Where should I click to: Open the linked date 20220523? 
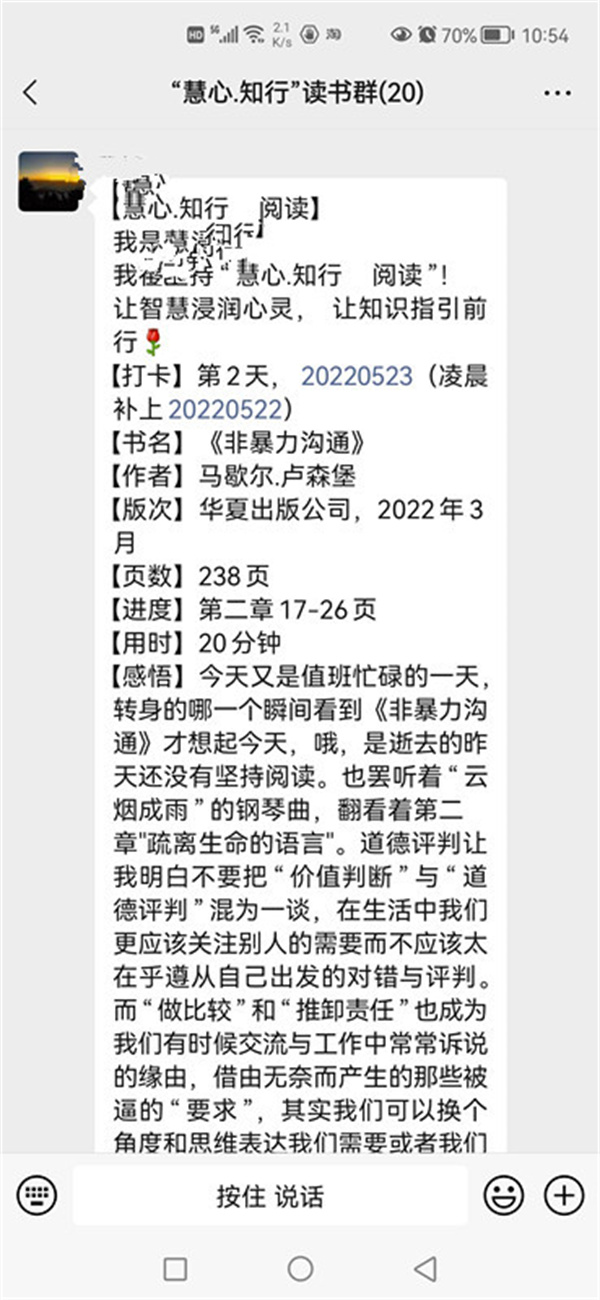pos(357,376)
